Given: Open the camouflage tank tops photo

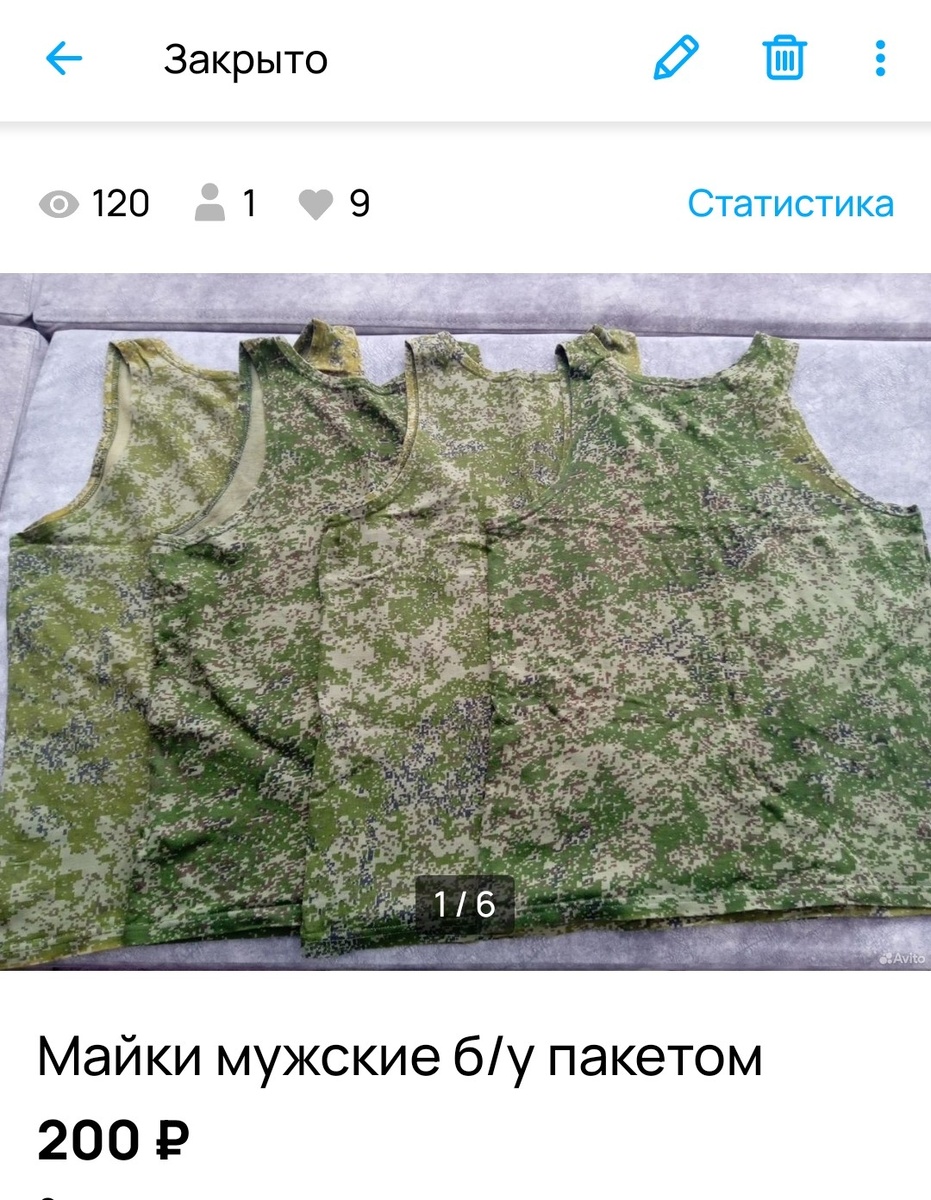Looking at the screenshot, I should click(465, 620).
